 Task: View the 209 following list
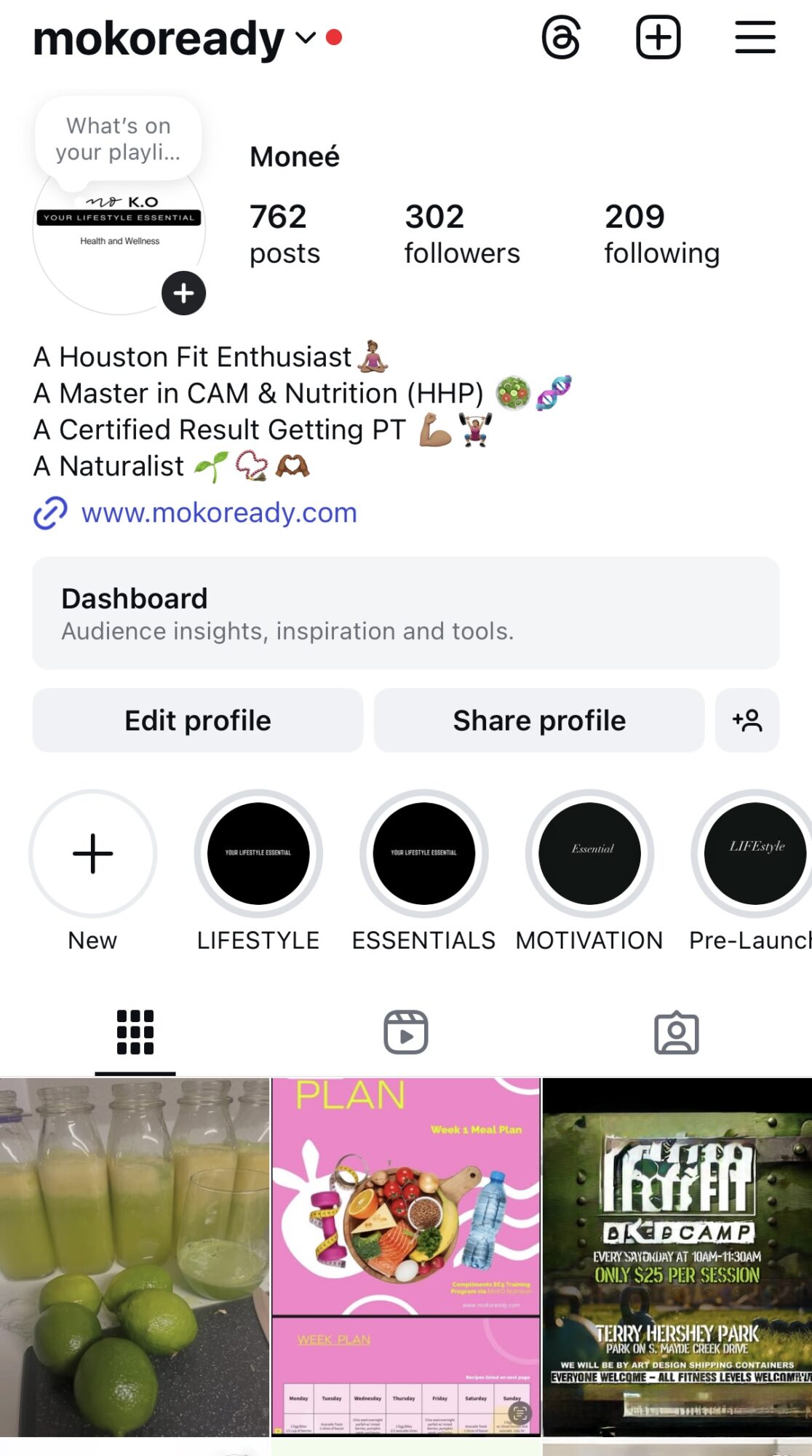661,234
